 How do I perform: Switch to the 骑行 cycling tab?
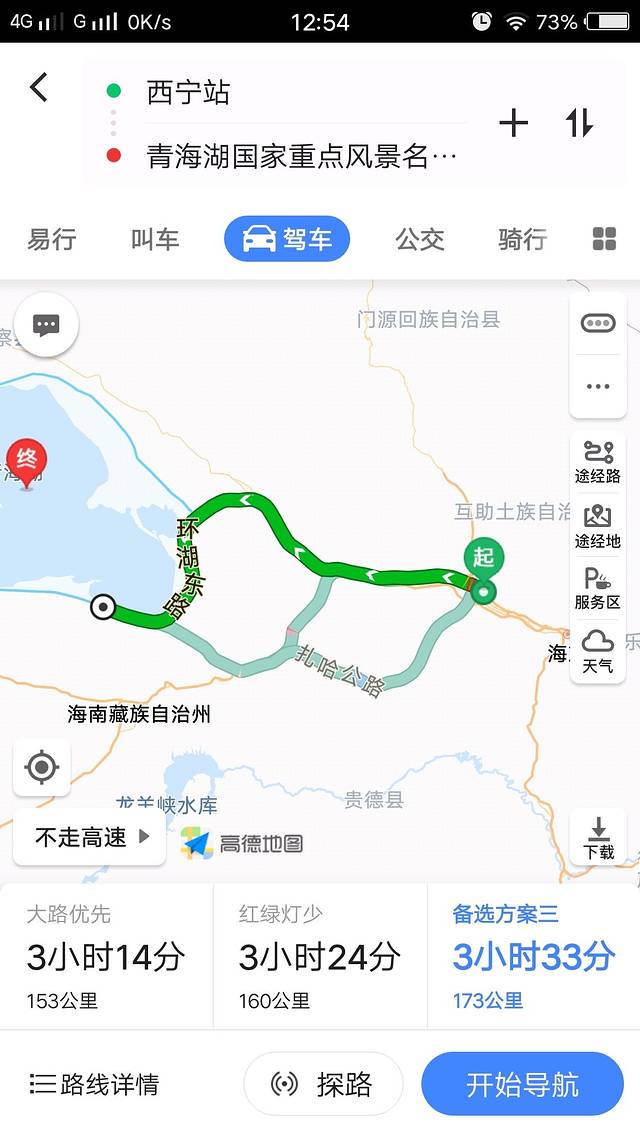point(522,239)
